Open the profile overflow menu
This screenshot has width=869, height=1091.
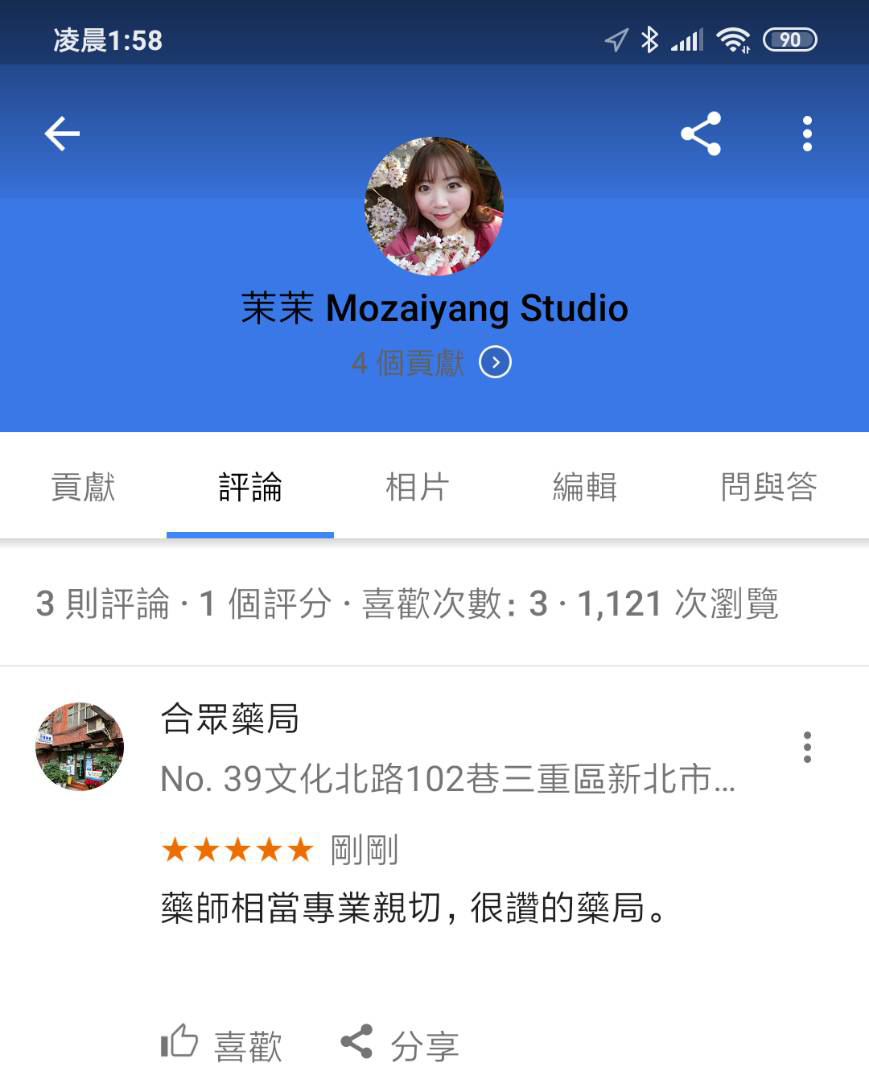(807, 134)
